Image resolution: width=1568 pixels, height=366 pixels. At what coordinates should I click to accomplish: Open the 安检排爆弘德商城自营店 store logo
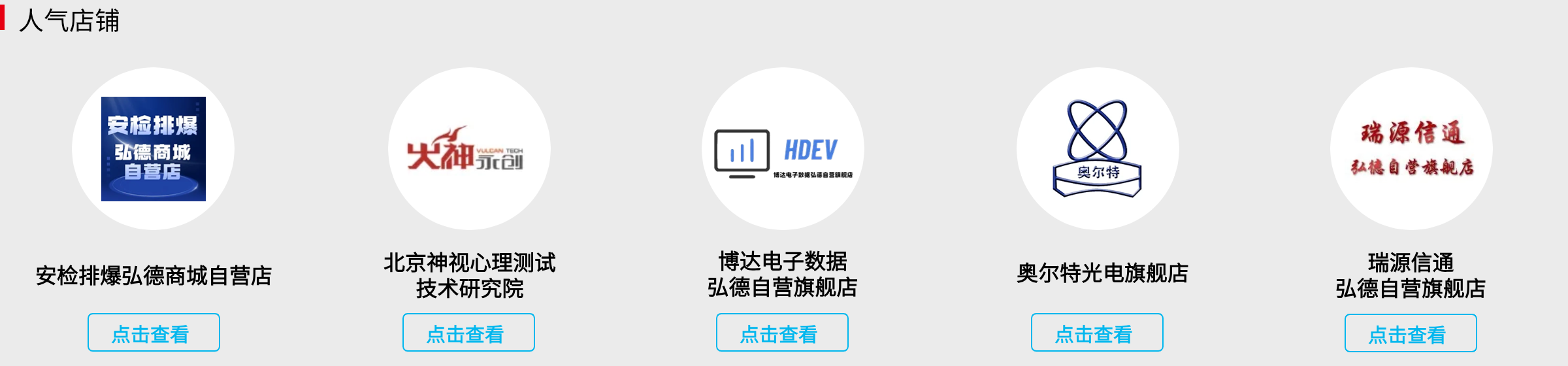tap(154, 149)
